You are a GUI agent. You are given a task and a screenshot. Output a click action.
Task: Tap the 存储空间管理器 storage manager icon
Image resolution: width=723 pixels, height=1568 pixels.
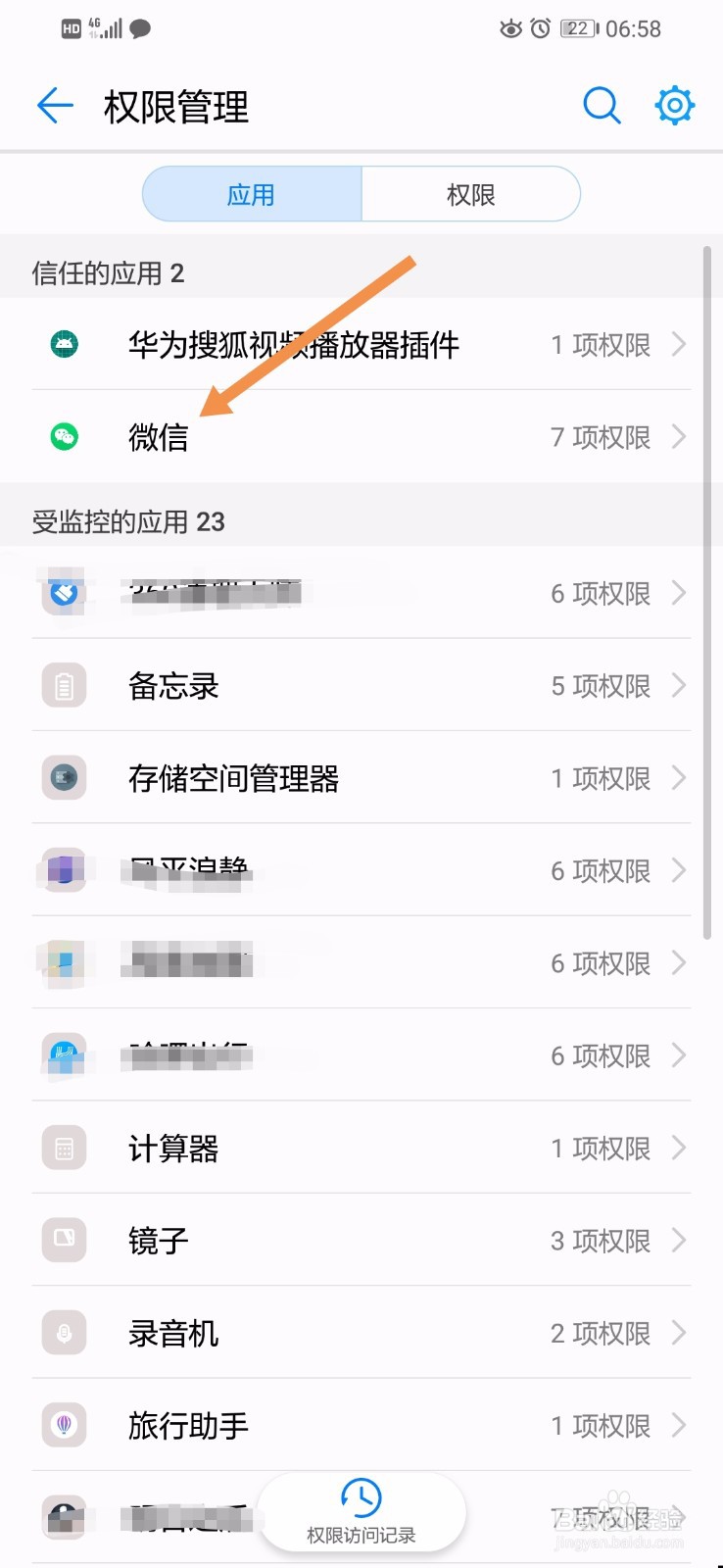63,778
